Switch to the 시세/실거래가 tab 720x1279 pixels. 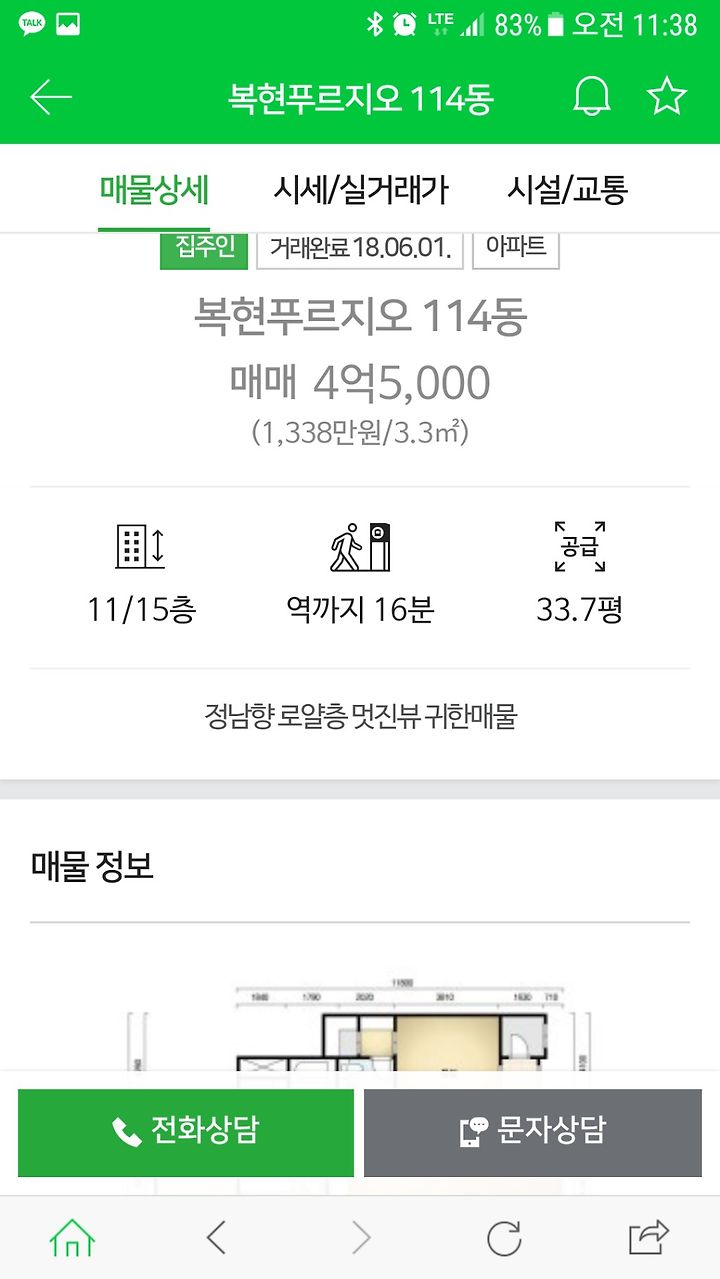click(360, 189)
